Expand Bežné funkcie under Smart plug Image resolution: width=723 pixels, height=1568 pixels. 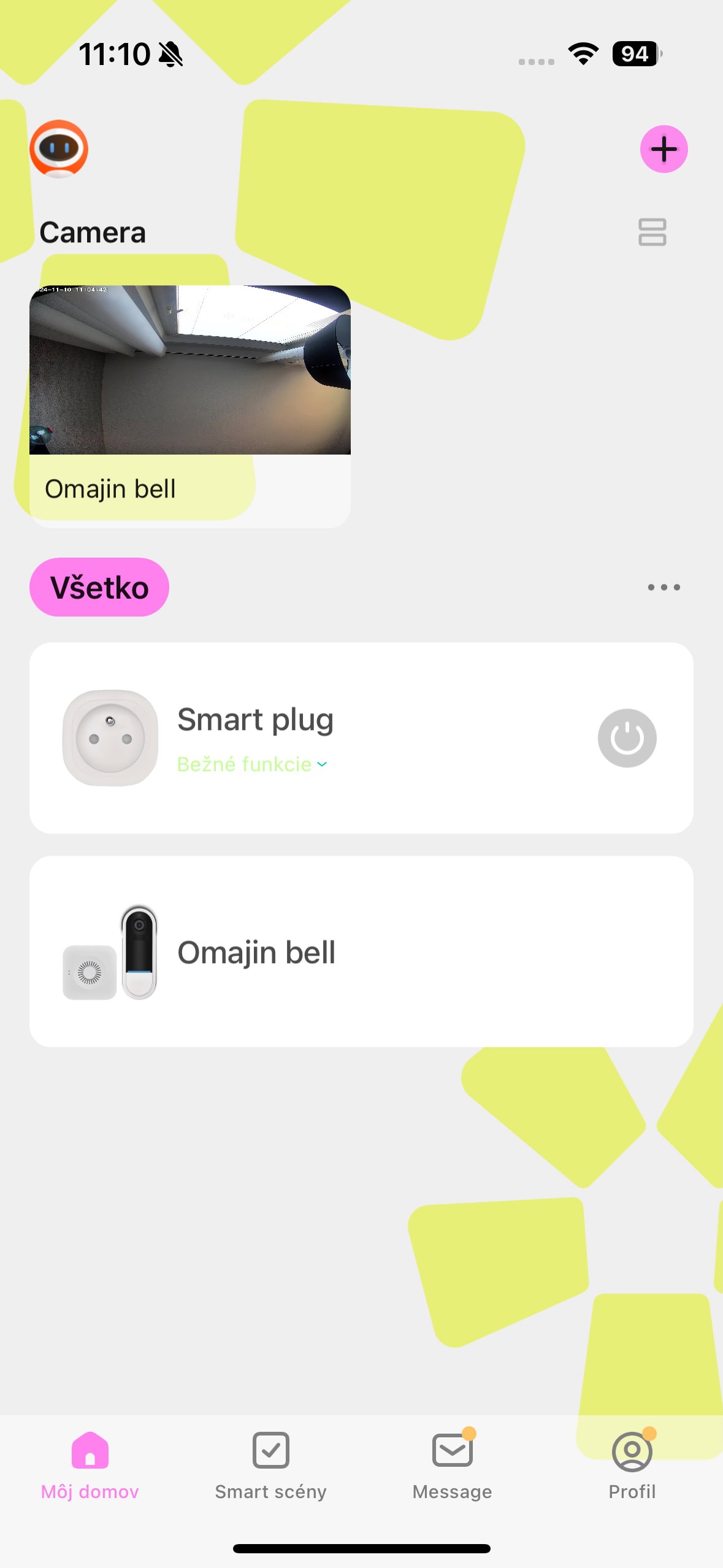pos(252,764)
